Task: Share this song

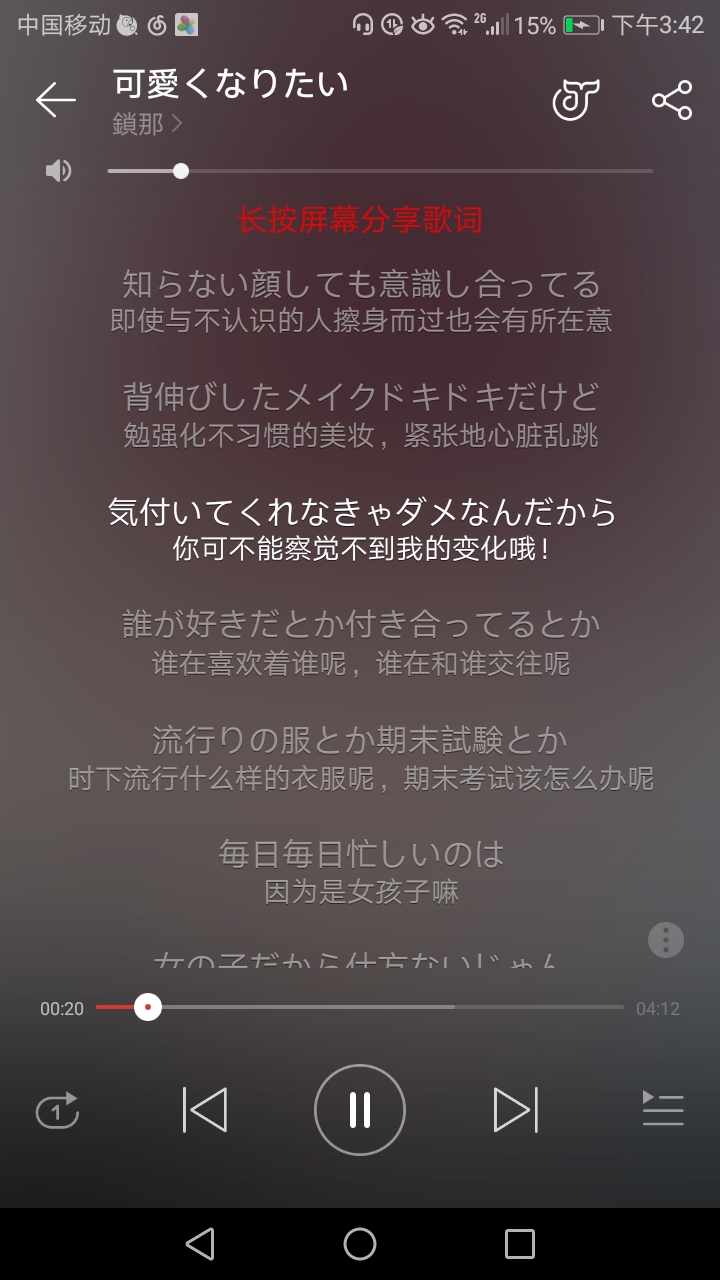Action: click(671, 100)
